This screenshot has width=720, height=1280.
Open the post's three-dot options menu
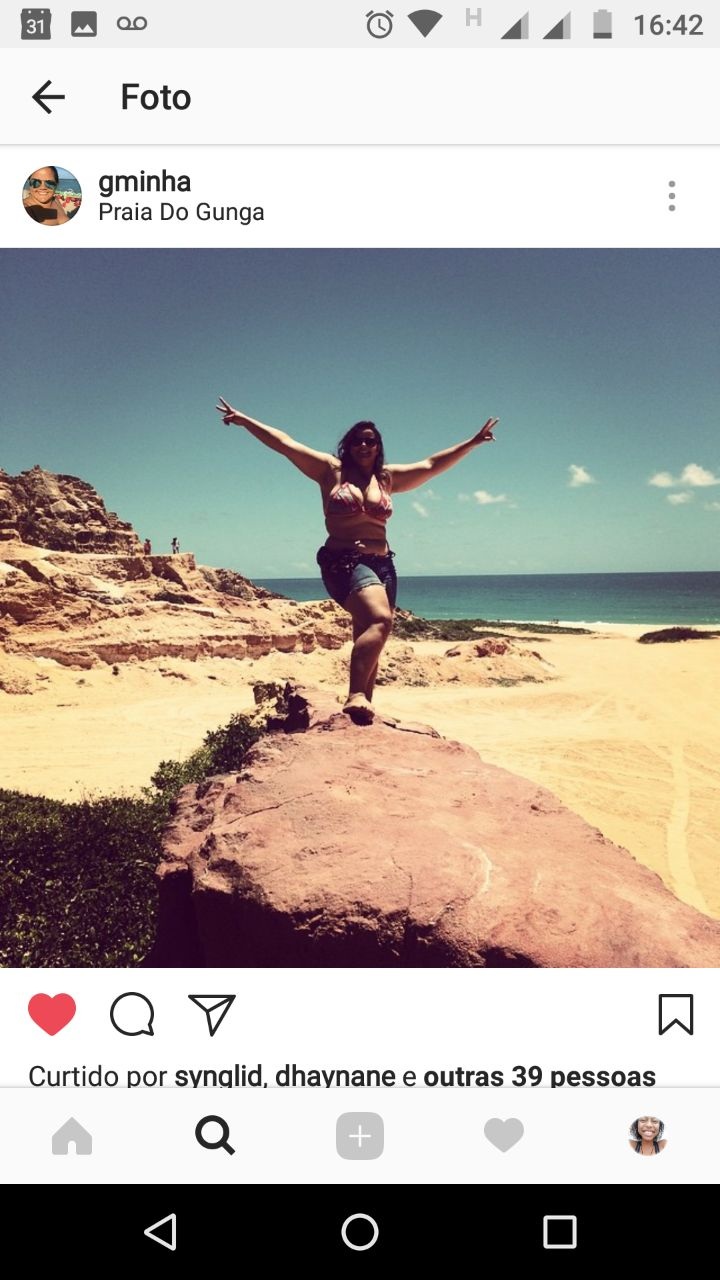[x=671, y=196]
